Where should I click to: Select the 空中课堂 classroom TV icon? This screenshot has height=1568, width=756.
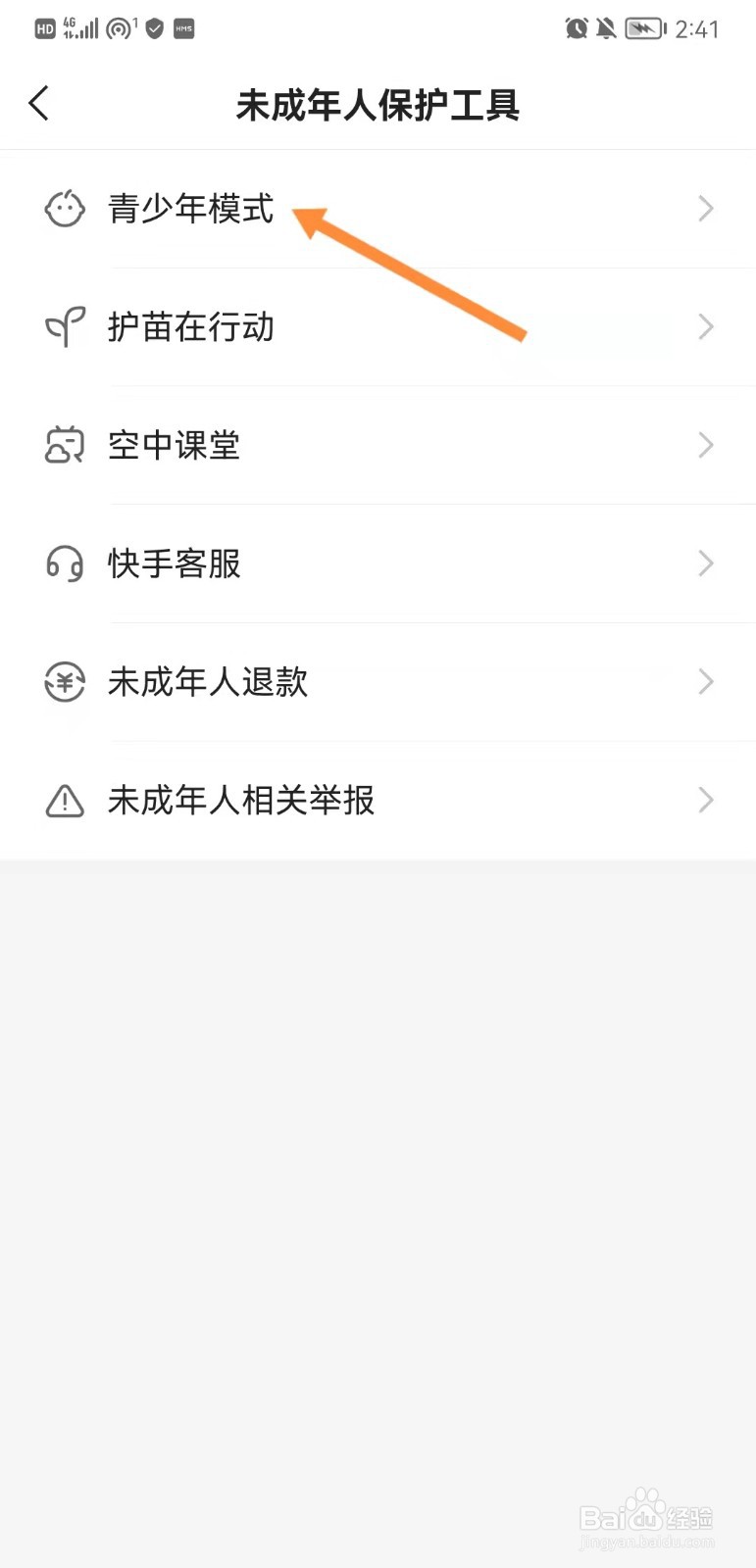(x=65, y=446)
